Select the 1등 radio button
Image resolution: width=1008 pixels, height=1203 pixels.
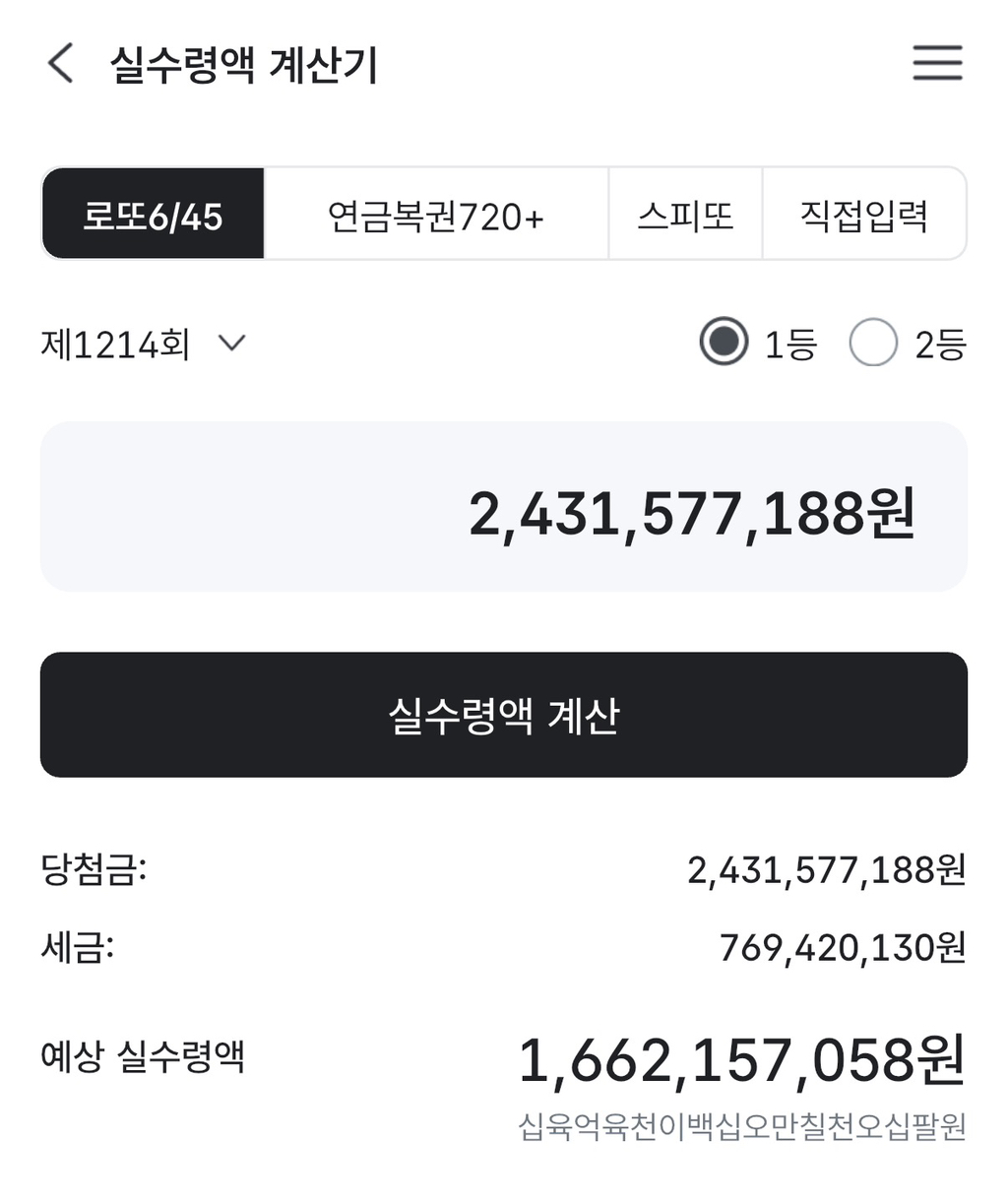click(x=724, y=344)
